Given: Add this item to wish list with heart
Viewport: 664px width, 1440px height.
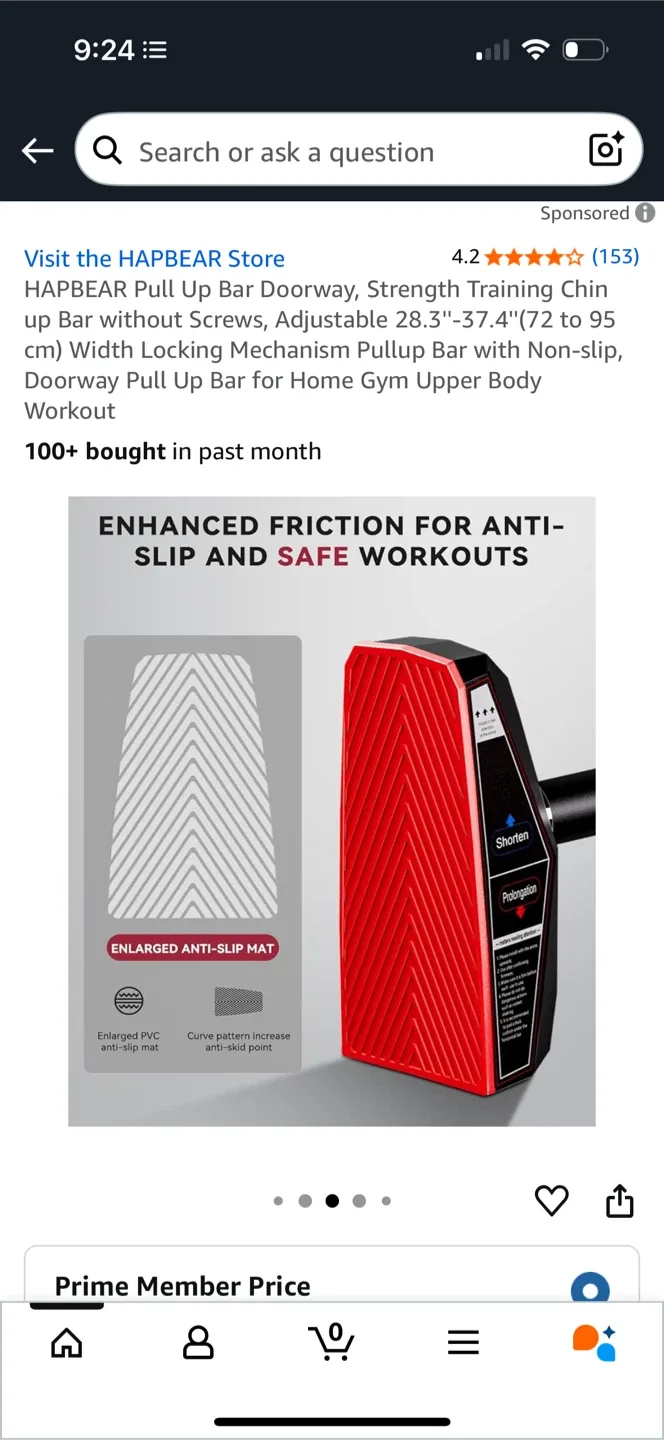Looking at the screenshot, I should (551, 1200).
